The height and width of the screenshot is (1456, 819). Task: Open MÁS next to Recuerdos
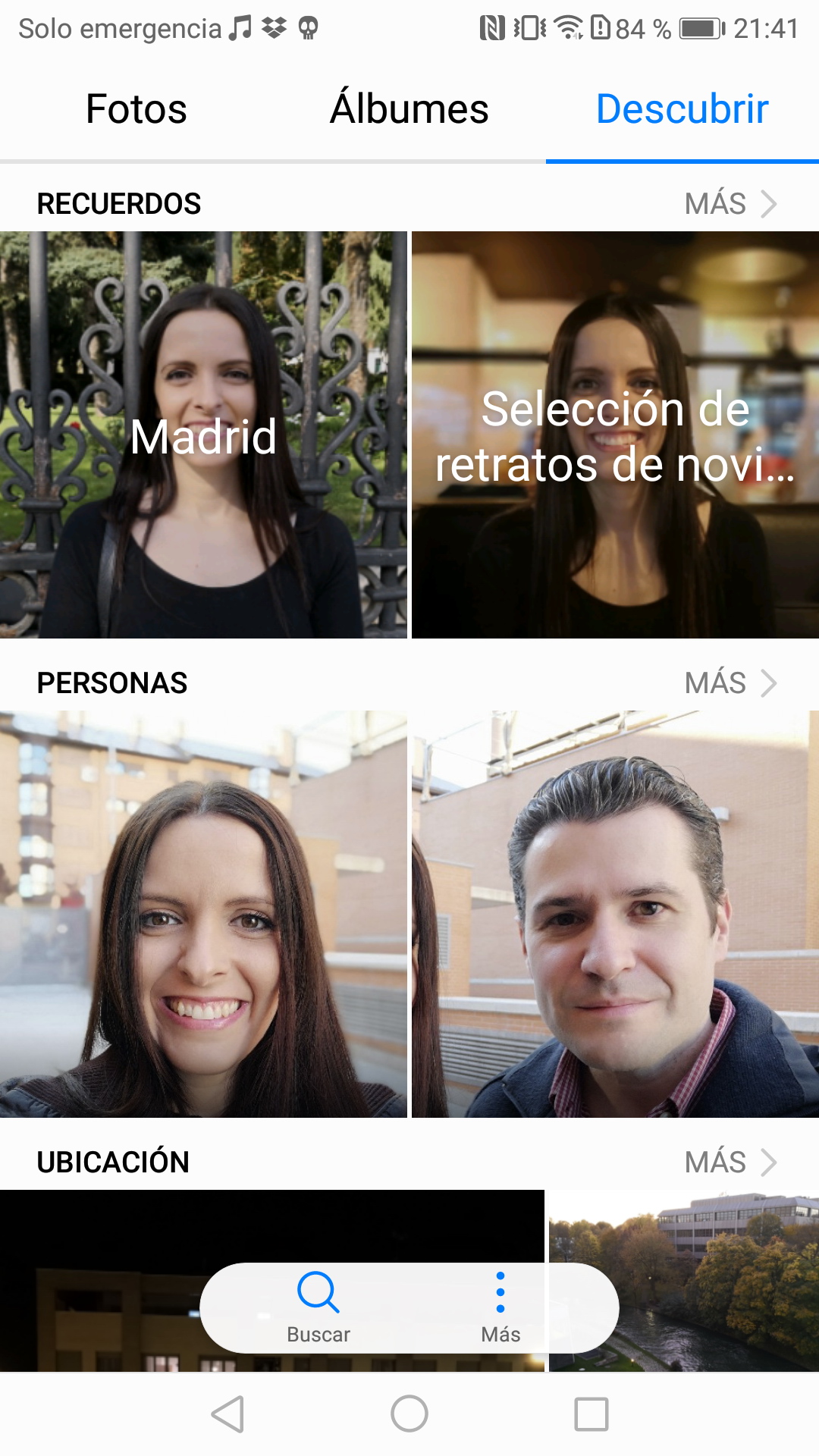(x=731, y=204)
